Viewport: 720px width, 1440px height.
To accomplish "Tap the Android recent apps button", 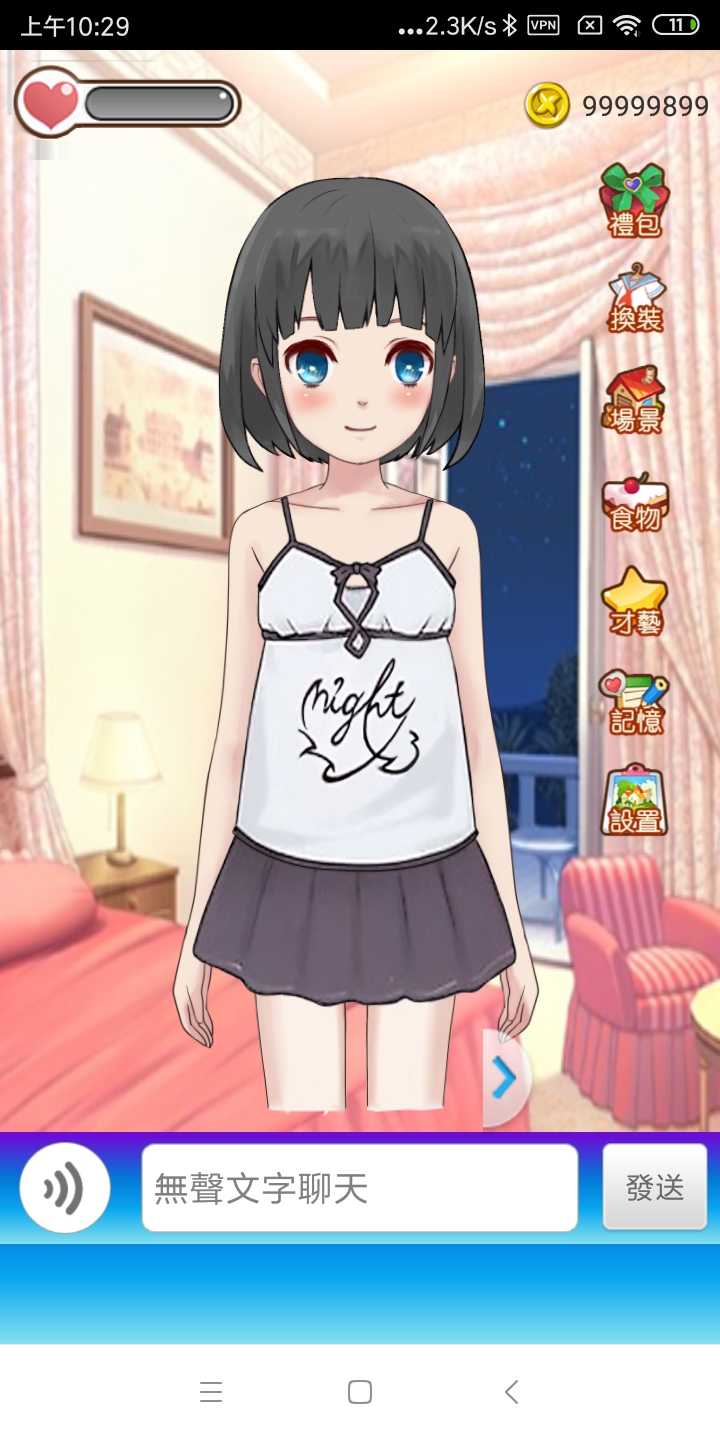I will [x=211, y=1391].
